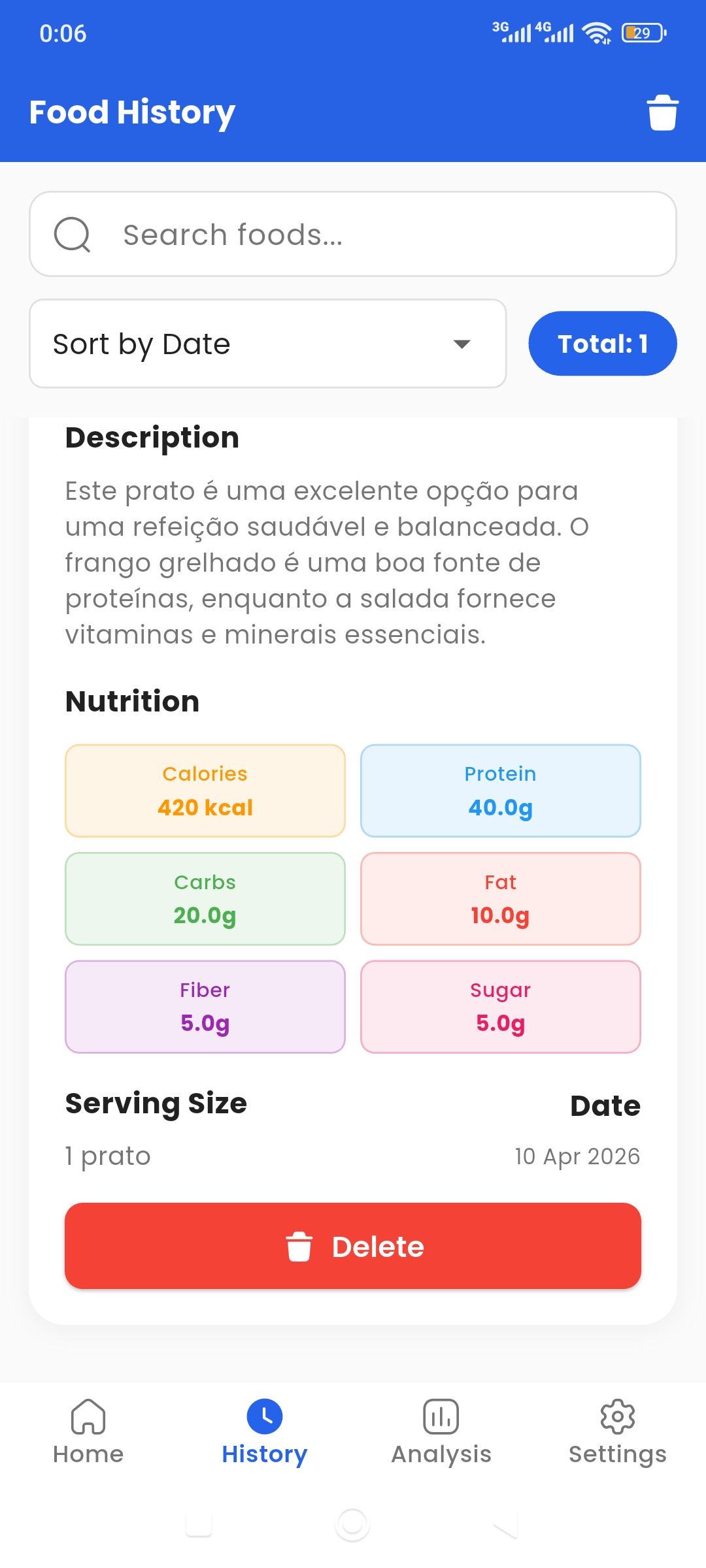Select the History tab
The width and height of the screenshot is (706, 1568).
(265, 1432)
